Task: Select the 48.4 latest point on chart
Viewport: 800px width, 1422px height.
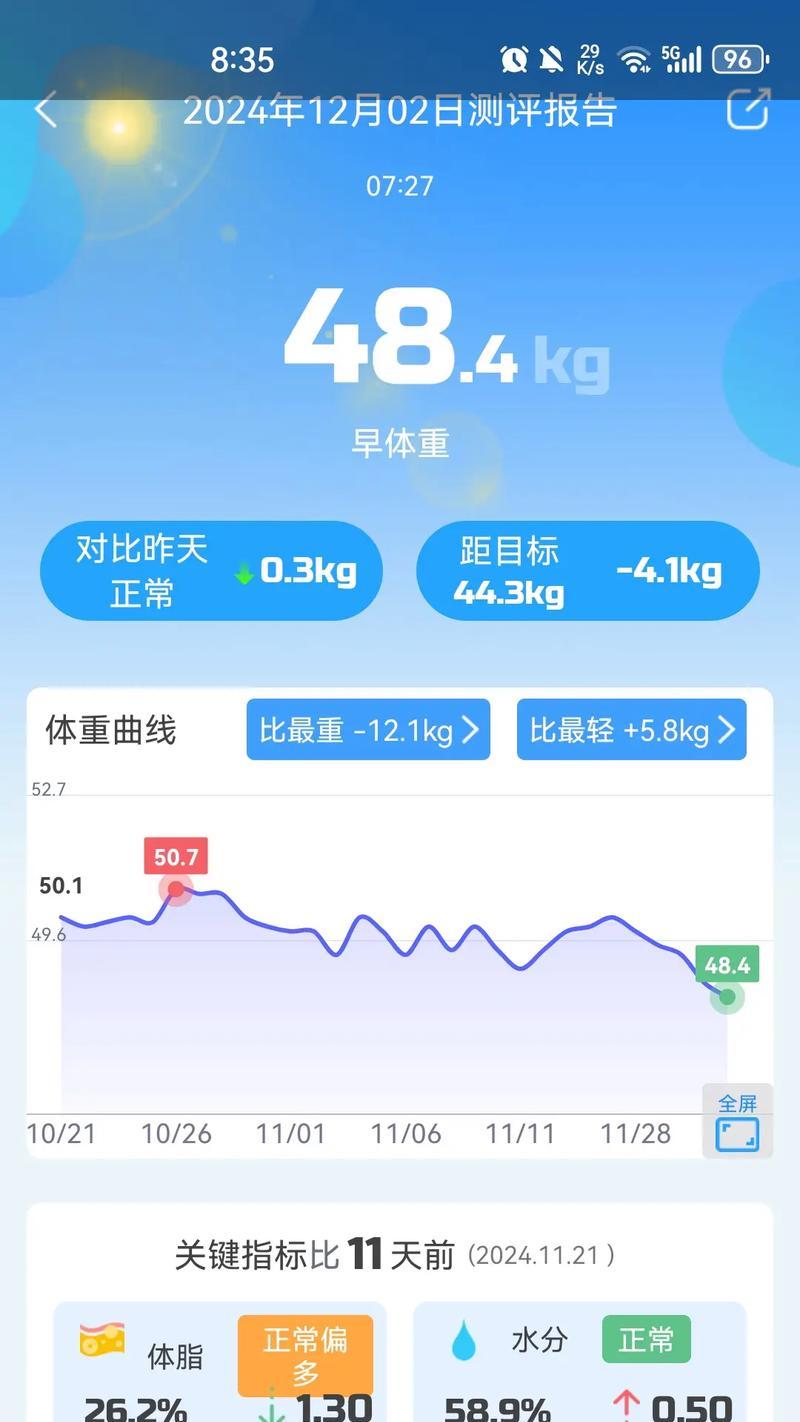Action: click(727, 995)
